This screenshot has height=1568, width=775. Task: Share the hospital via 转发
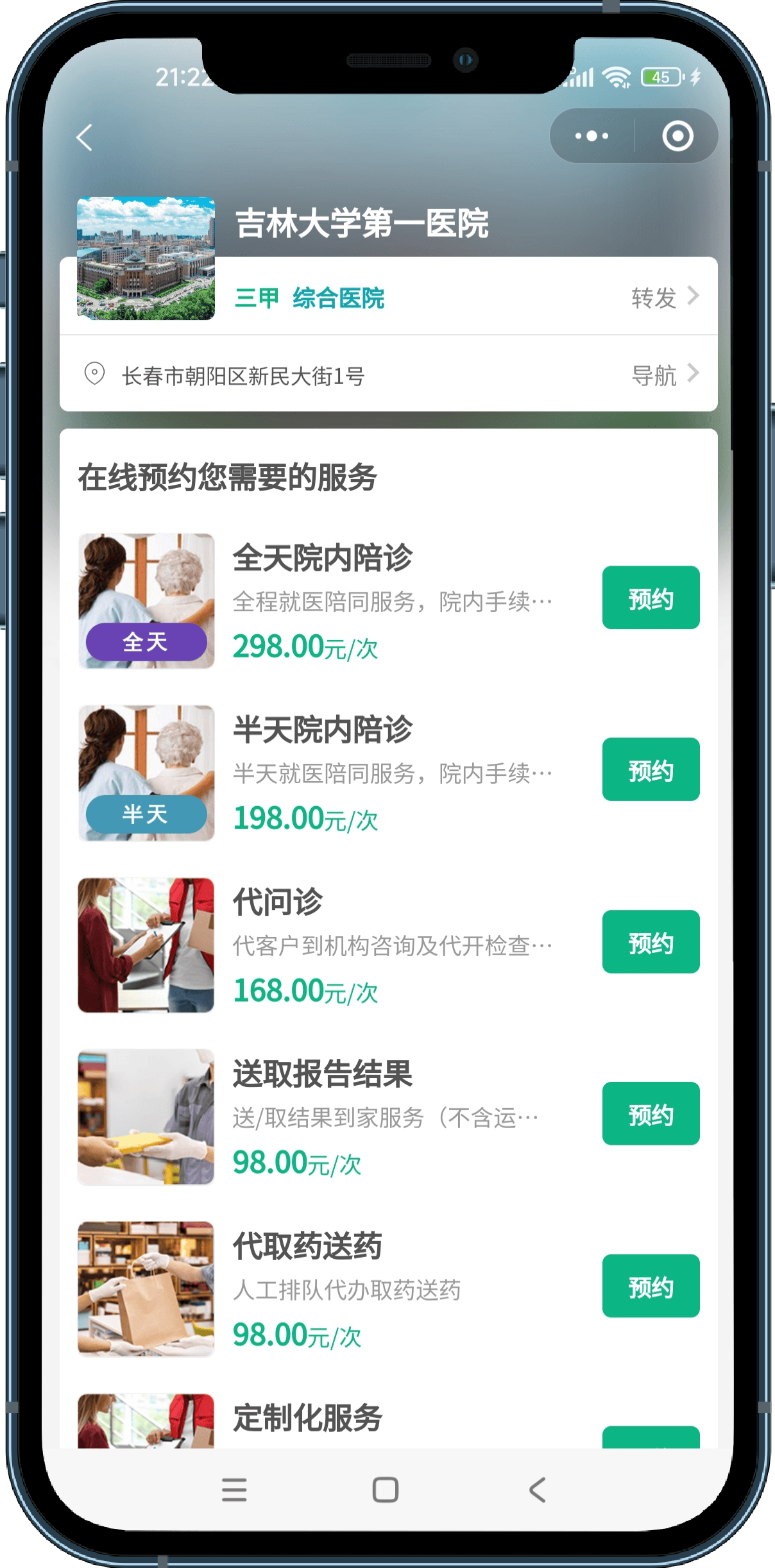(665, 298)
